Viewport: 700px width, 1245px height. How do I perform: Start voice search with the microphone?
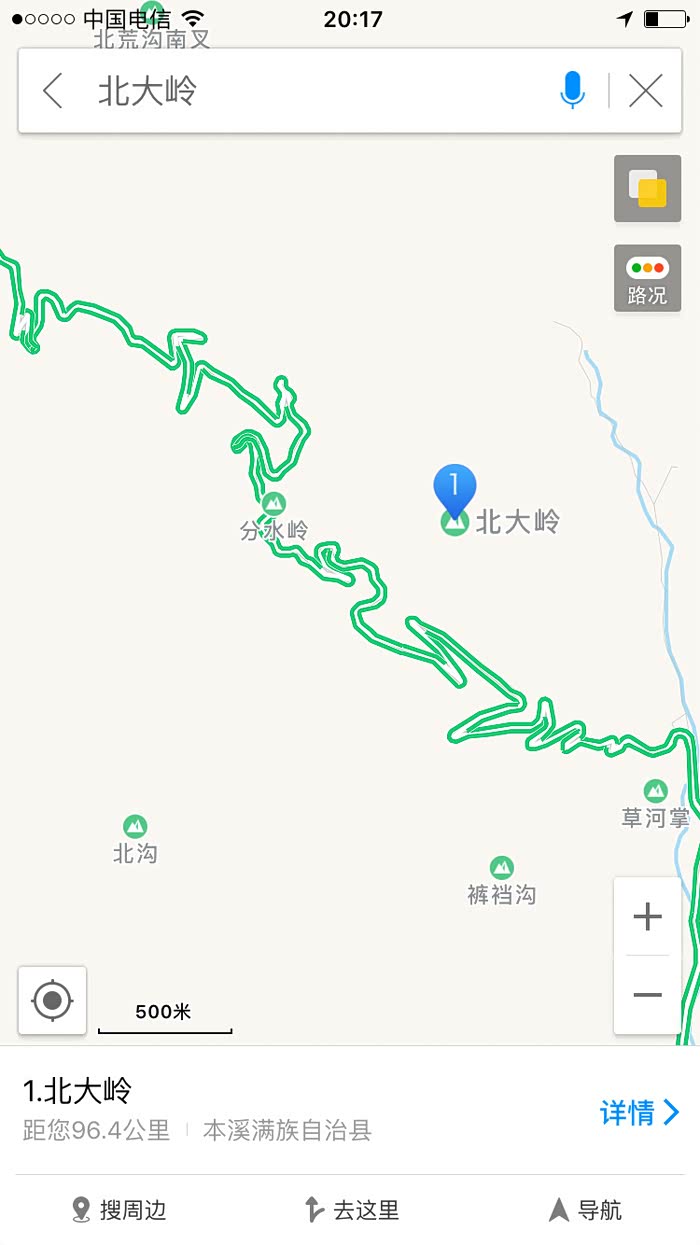572,91
